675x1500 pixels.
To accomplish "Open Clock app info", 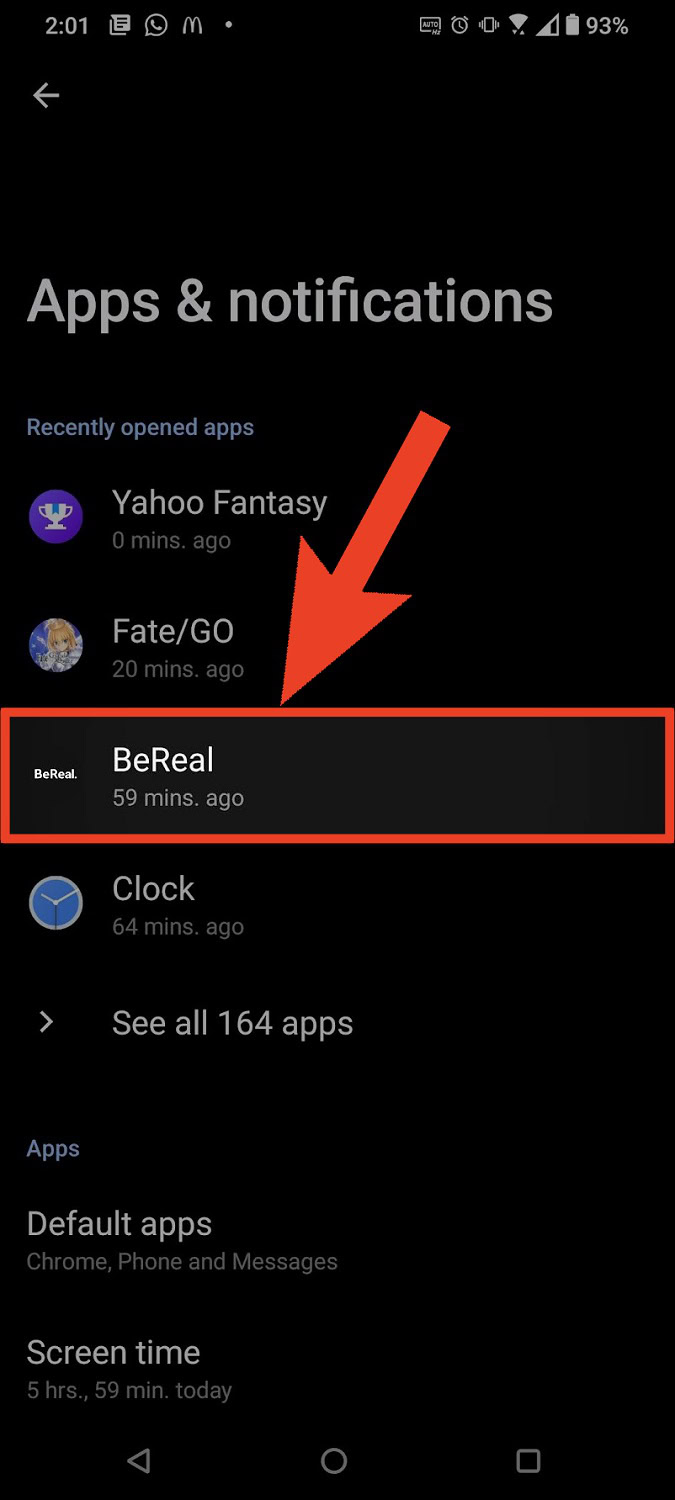I will click(x=337, y=904).
